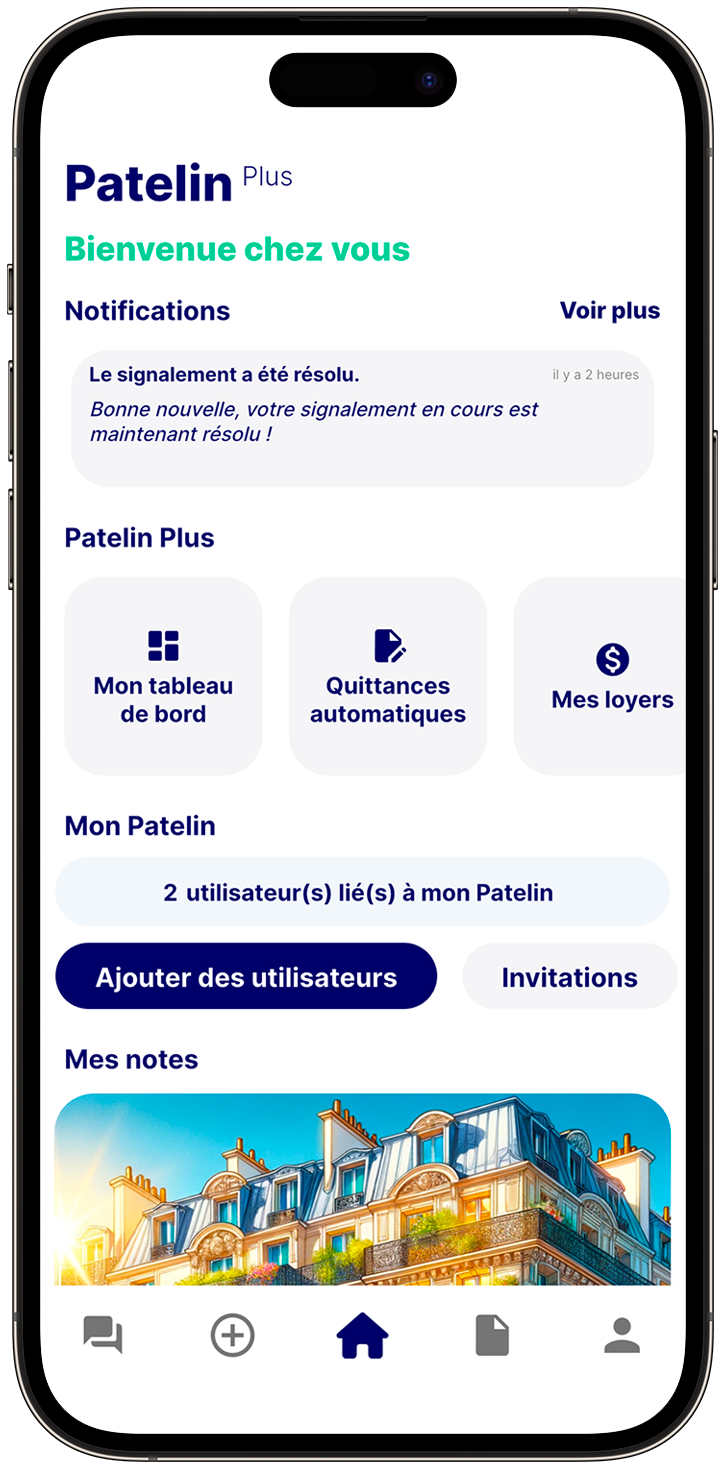Open the profile tab
The height and width of the screenshot is (1468, 725).
[621, 1336]
